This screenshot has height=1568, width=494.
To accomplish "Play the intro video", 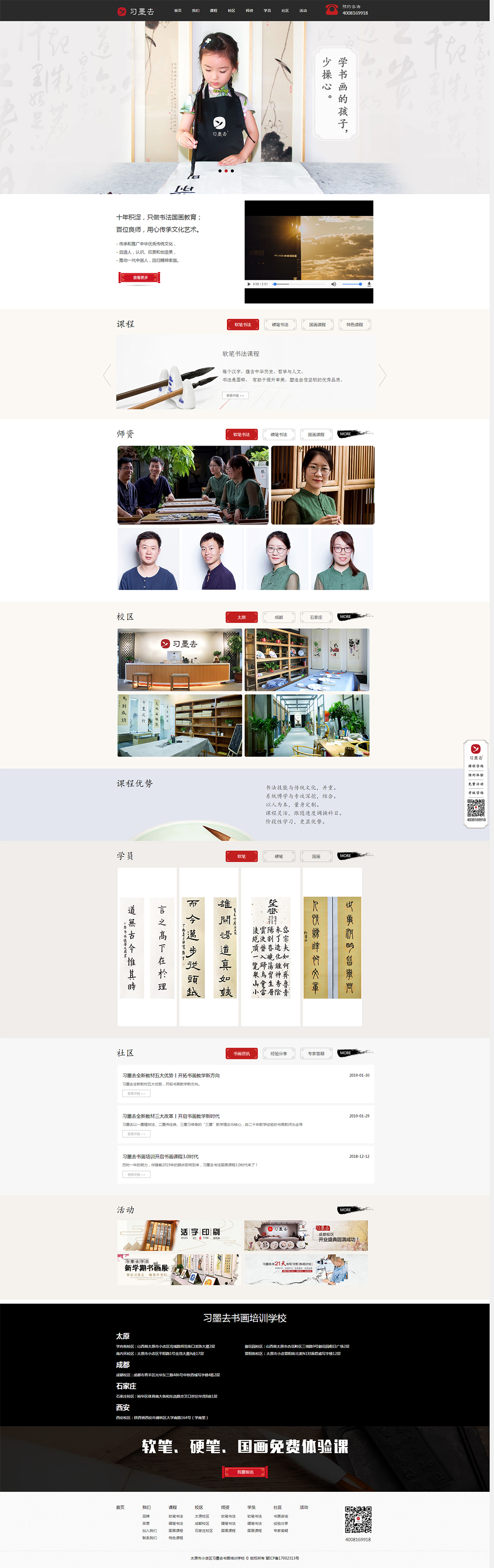I will pyautogui.click(x=248, y=284).
